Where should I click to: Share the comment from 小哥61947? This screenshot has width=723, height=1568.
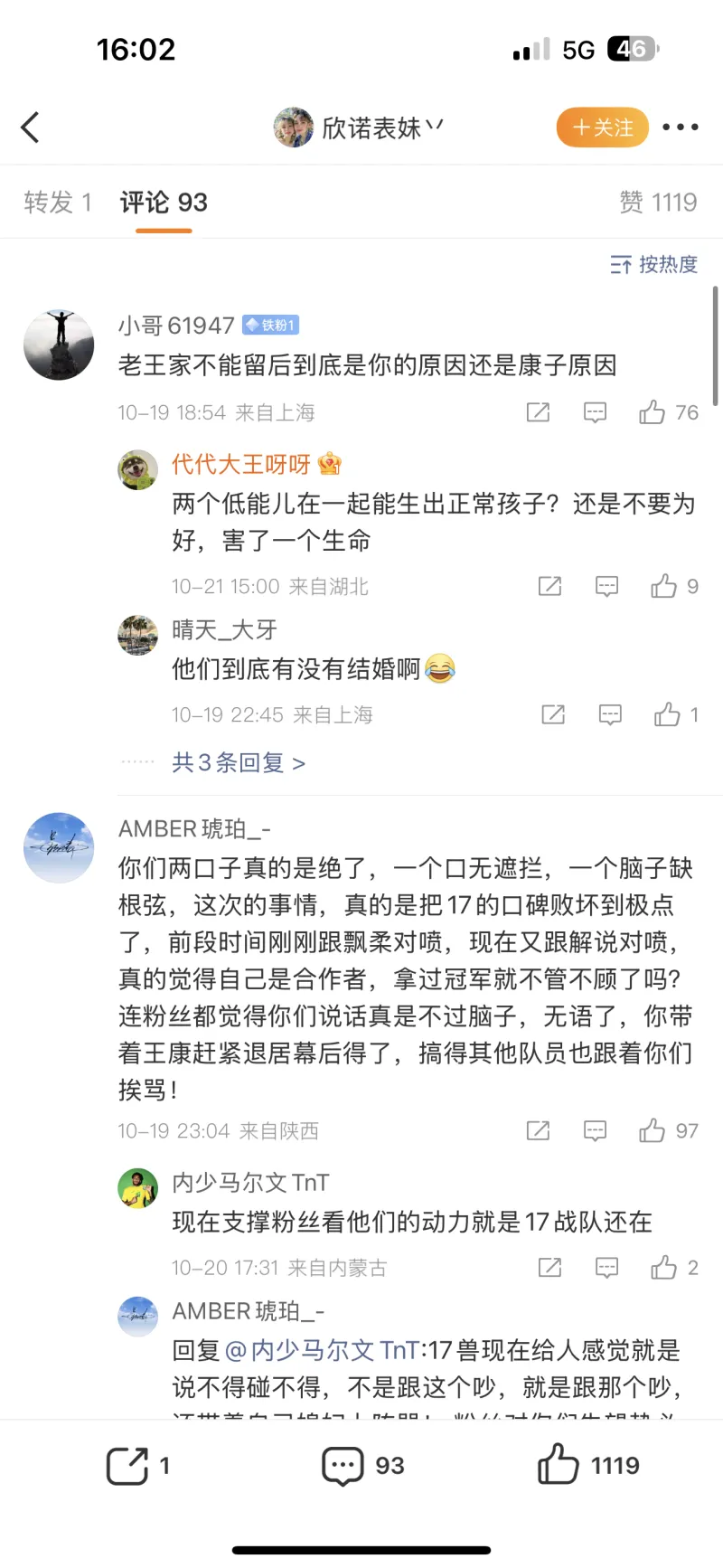(538, 413)
